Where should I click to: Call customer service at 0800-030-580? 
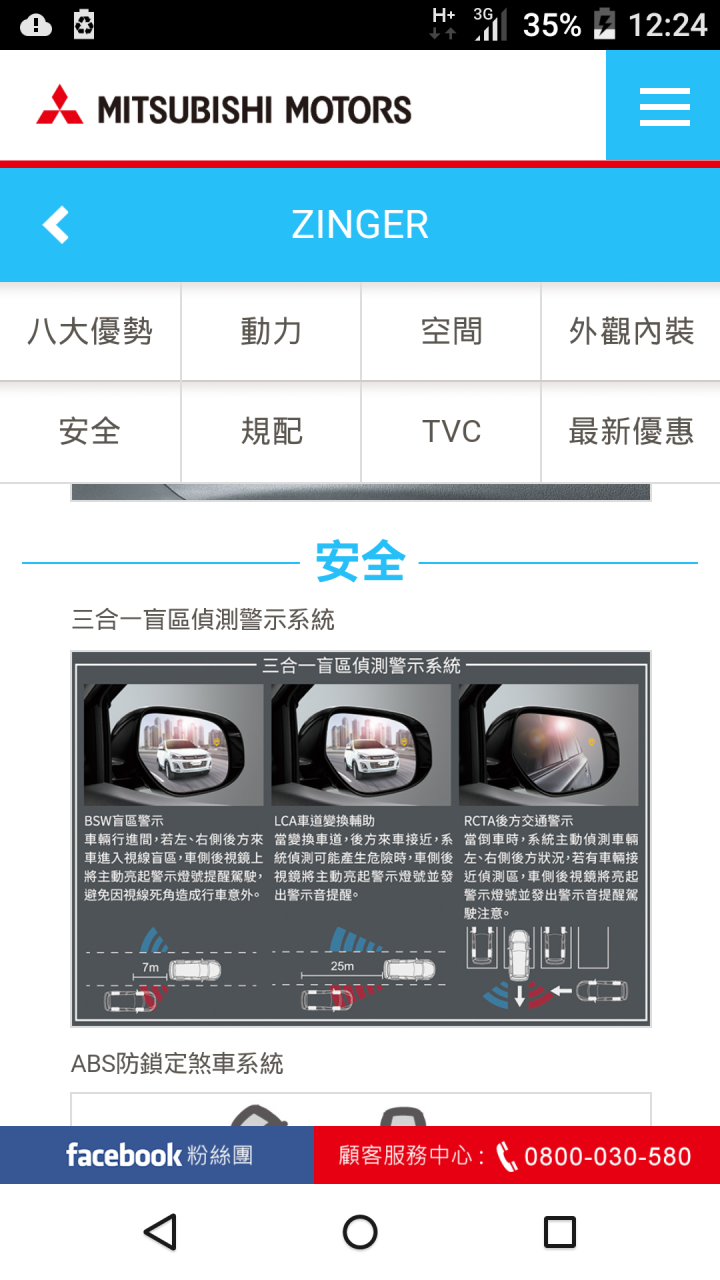516,1155
